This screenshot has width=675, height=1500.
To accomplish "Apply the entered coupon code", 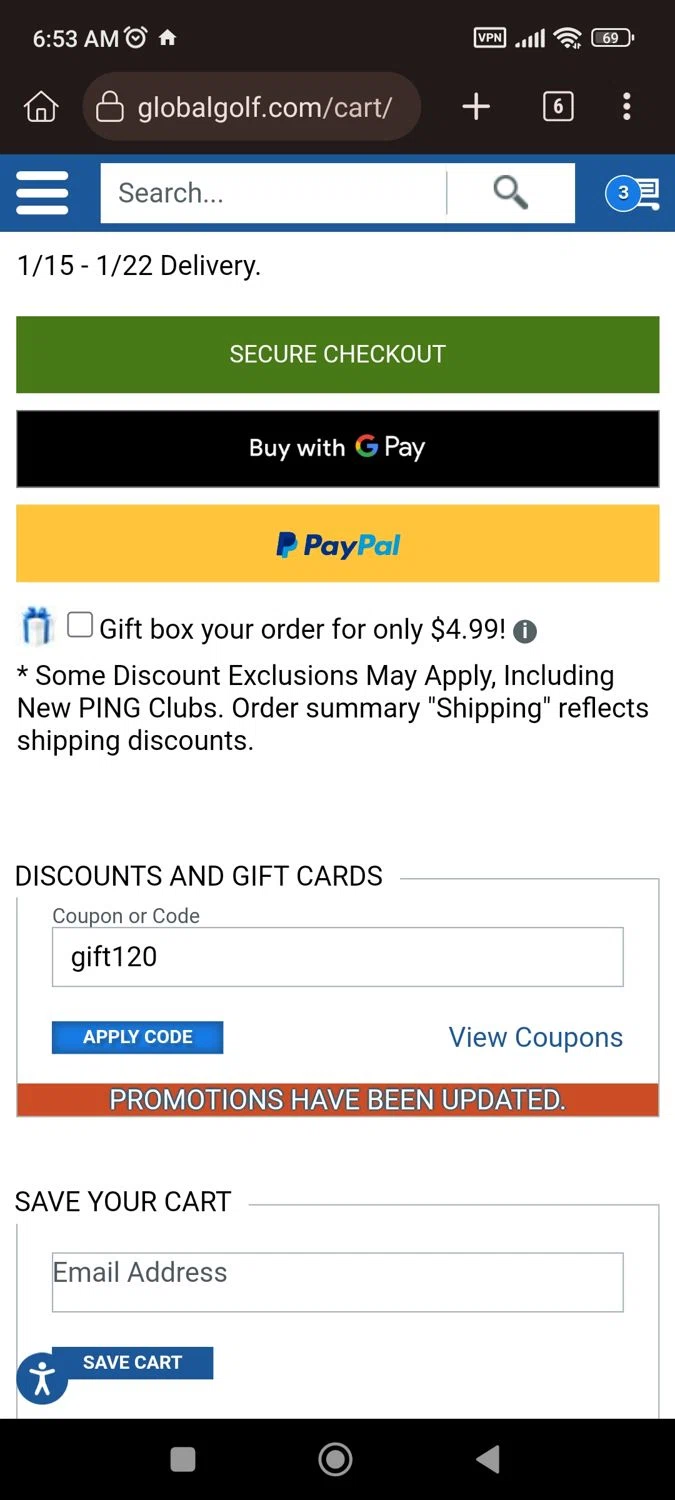I will click(137, 1037).
